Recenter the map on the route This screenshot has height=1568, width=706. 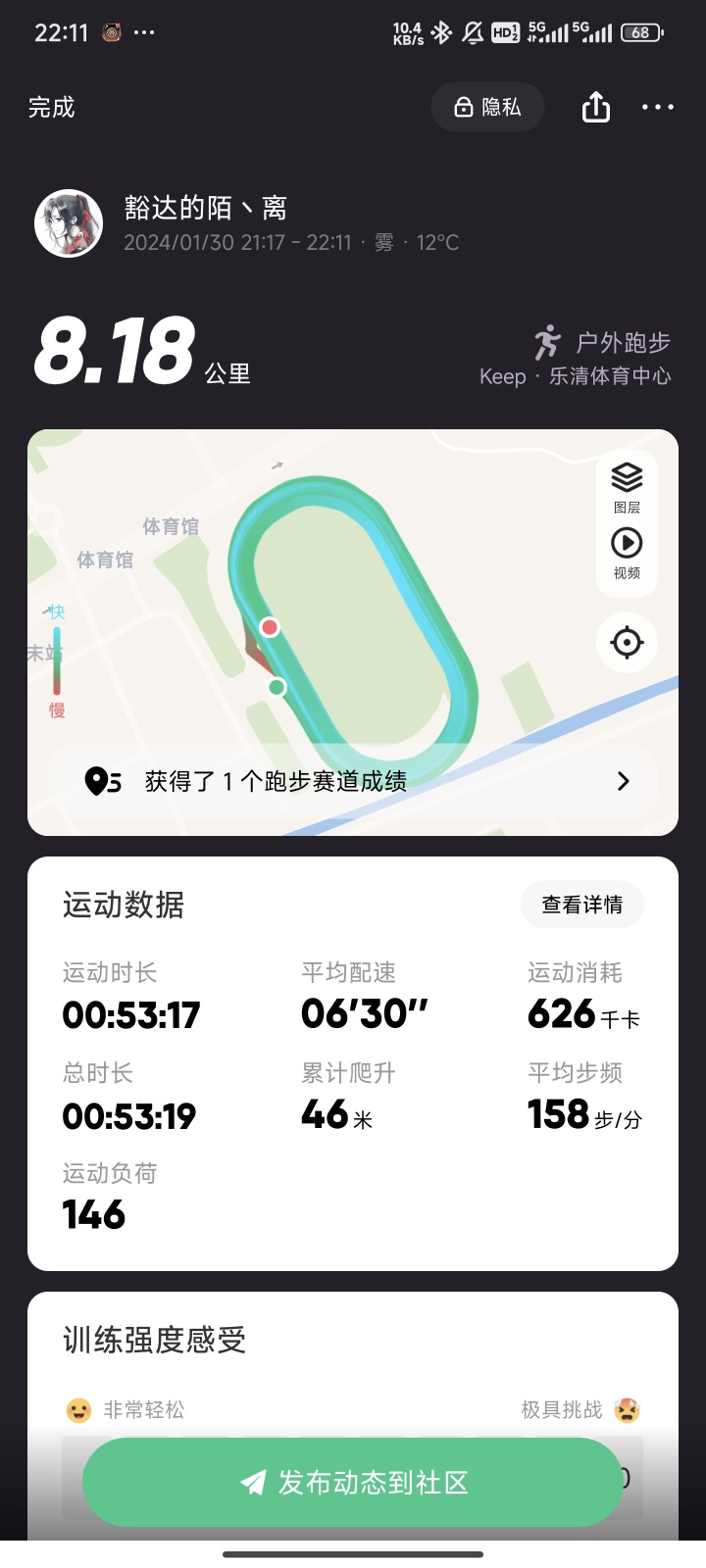click(x=627, y=643)
